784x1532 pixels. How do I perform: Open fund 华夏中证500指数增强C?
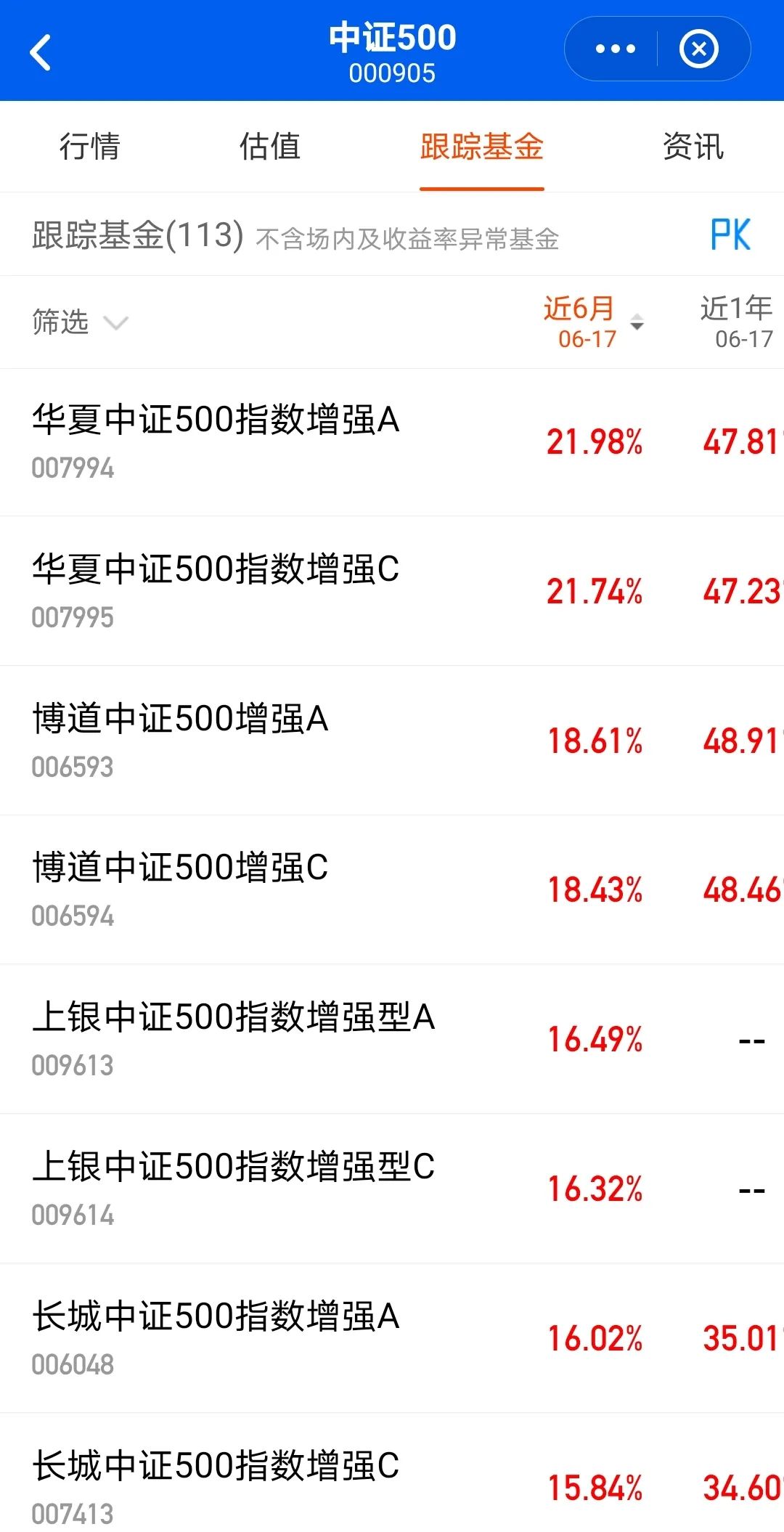tap(392, 591)
